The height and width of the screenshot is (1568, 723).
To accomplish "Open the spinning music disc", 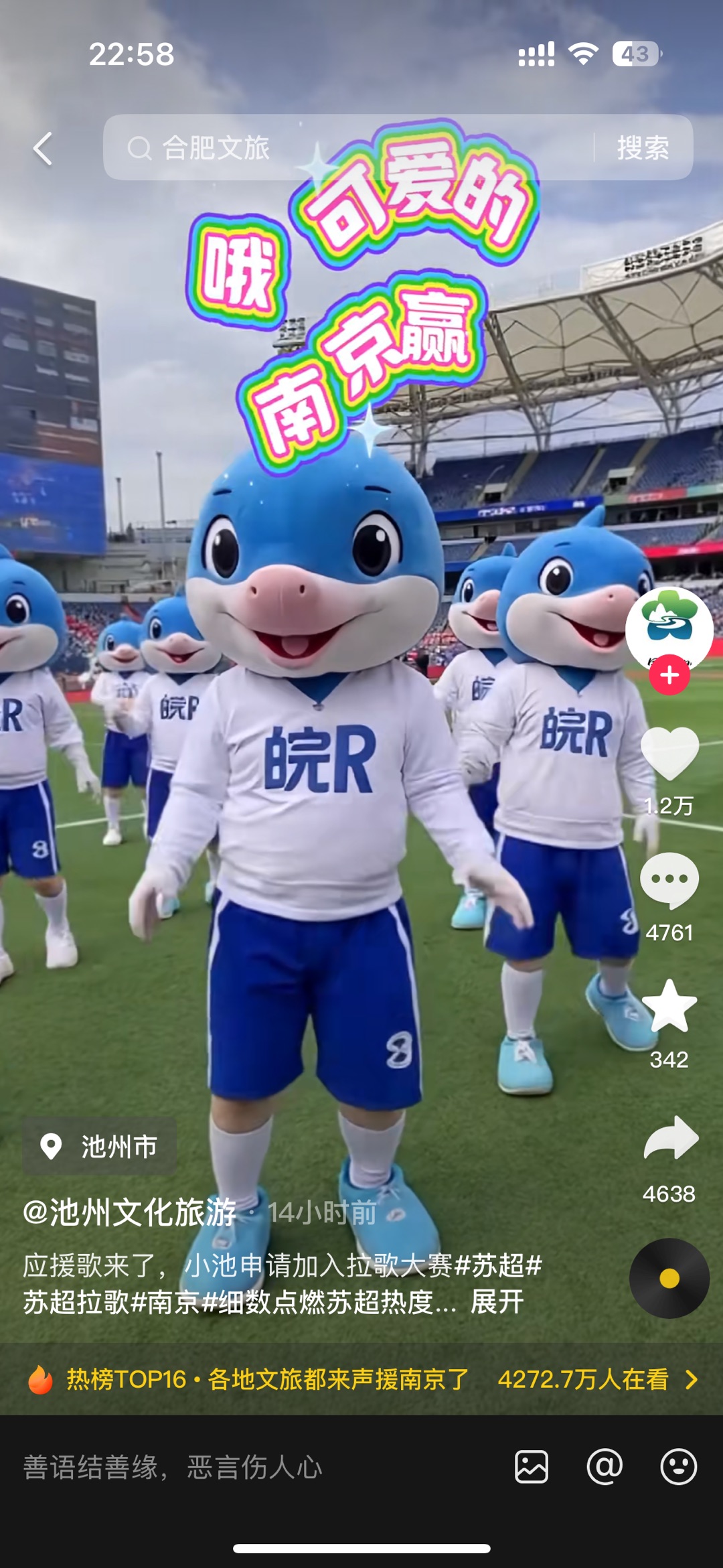I will (x=669, y=1279).
